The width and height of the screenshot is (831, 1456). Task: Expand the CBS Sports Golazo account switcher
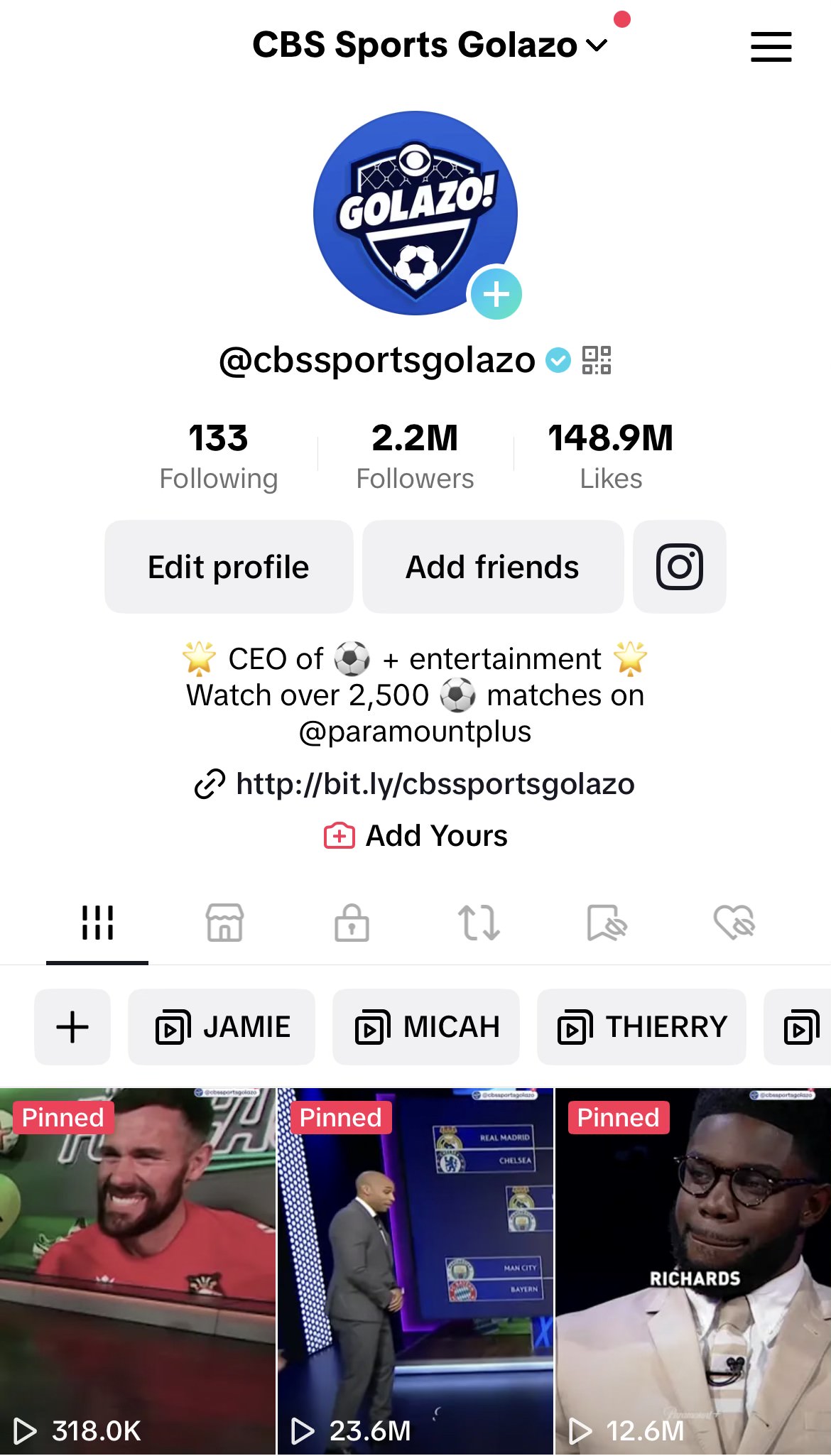tap(430, 45)
